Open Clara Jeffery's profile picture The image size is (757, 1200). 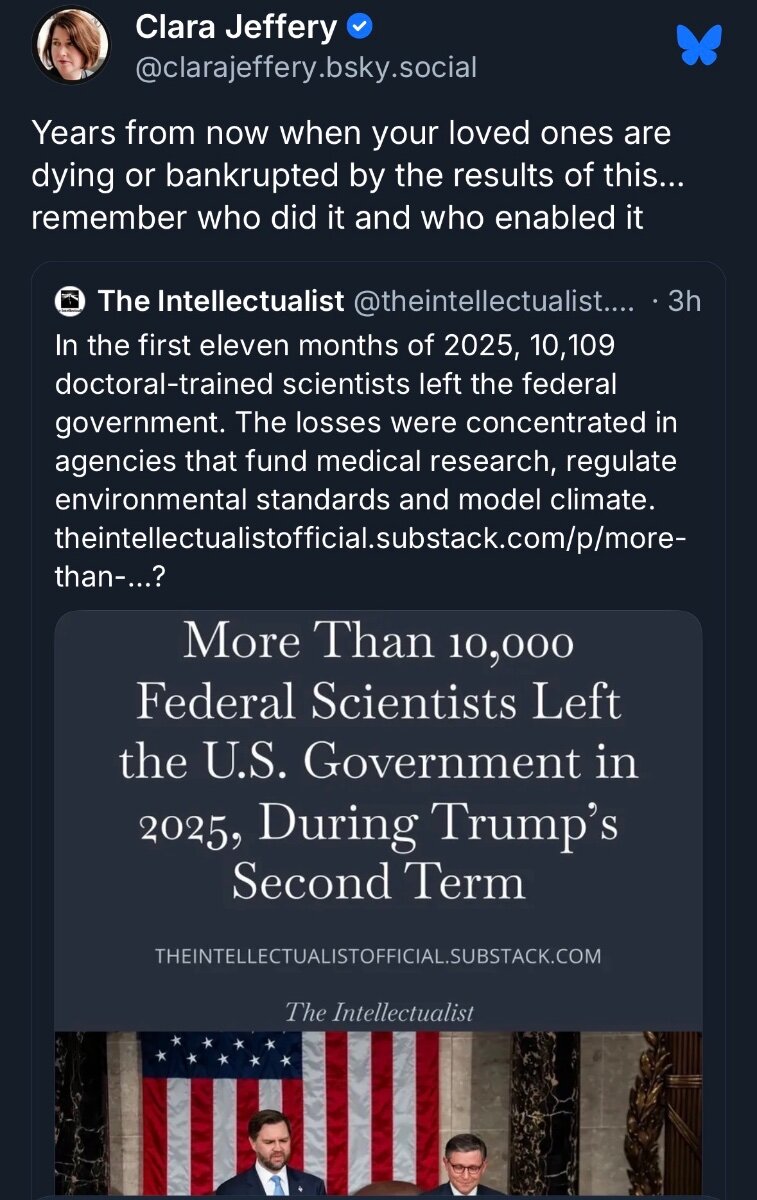pyautogui.click(x=71, y=47)
